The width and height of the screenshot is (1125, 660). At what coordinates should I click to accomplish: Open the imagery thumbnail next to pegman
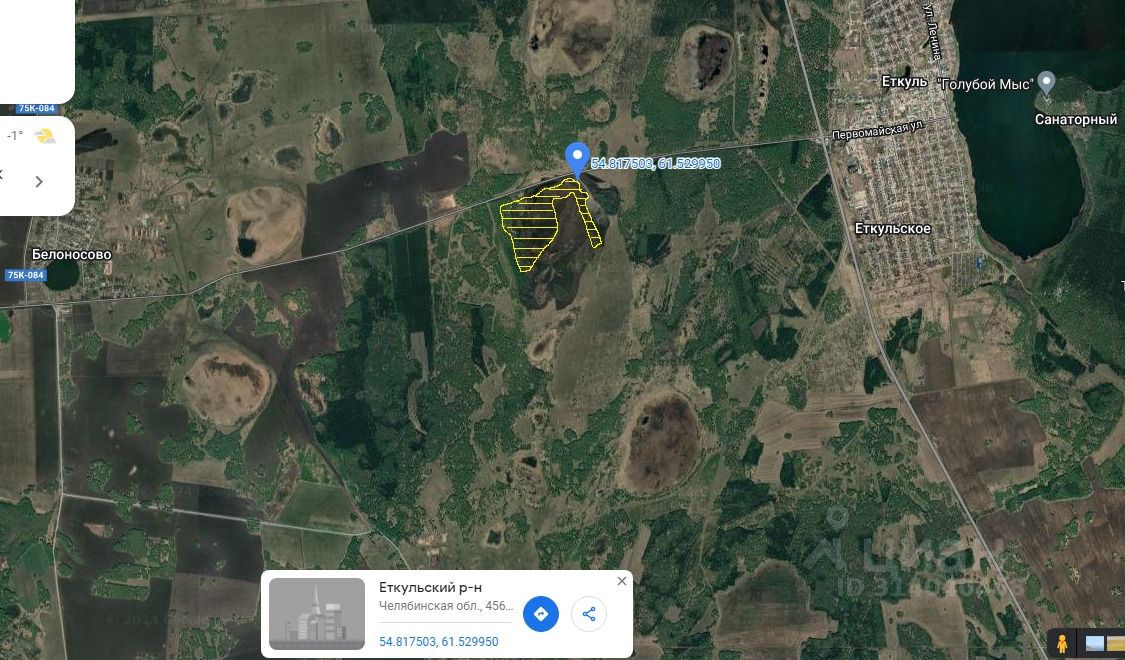click(x=1095, y=644)
